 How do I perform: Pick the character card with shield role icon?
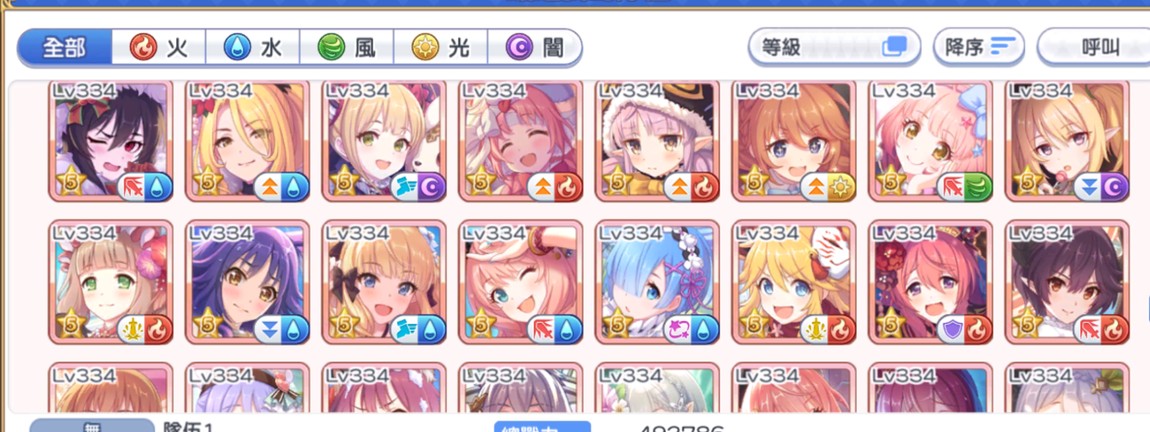pos(930,283)
